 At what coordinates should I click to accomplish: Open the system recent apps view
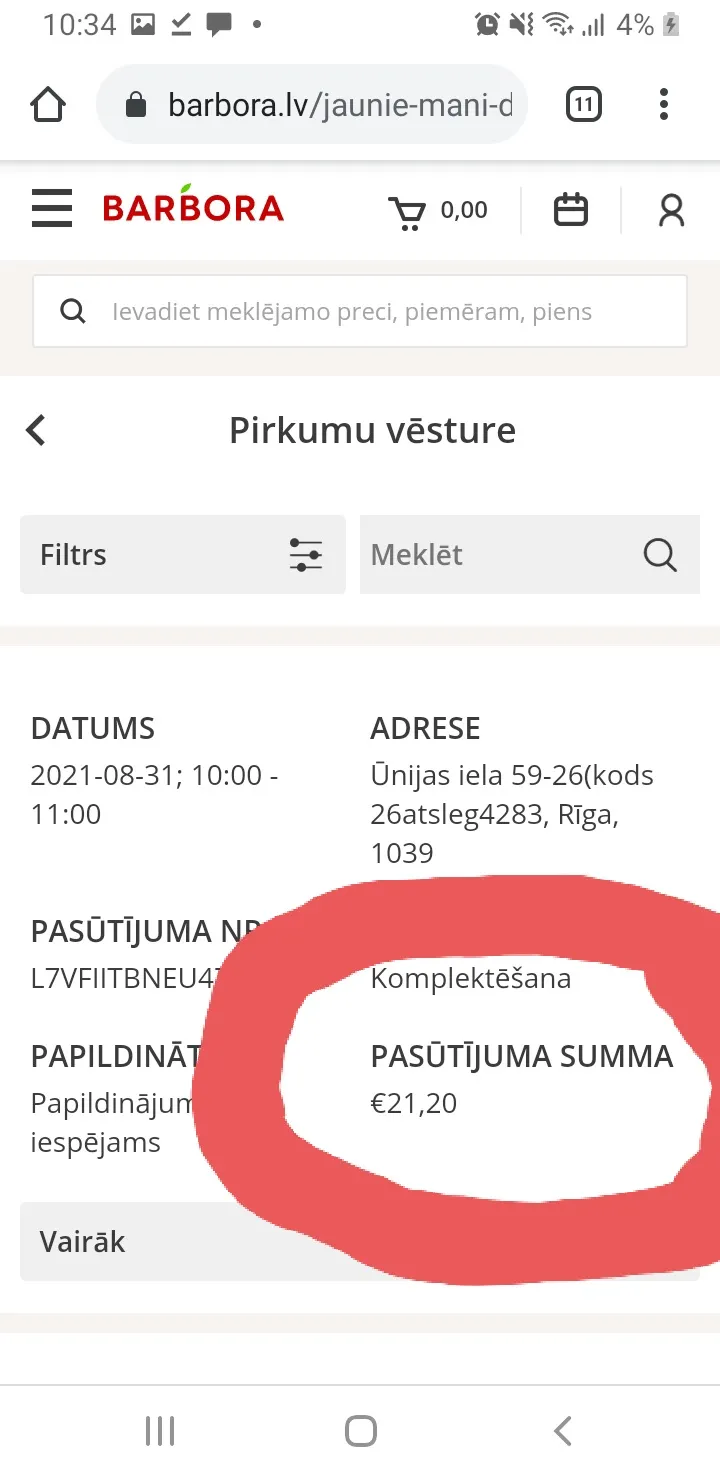click(x=159, y=1431)
